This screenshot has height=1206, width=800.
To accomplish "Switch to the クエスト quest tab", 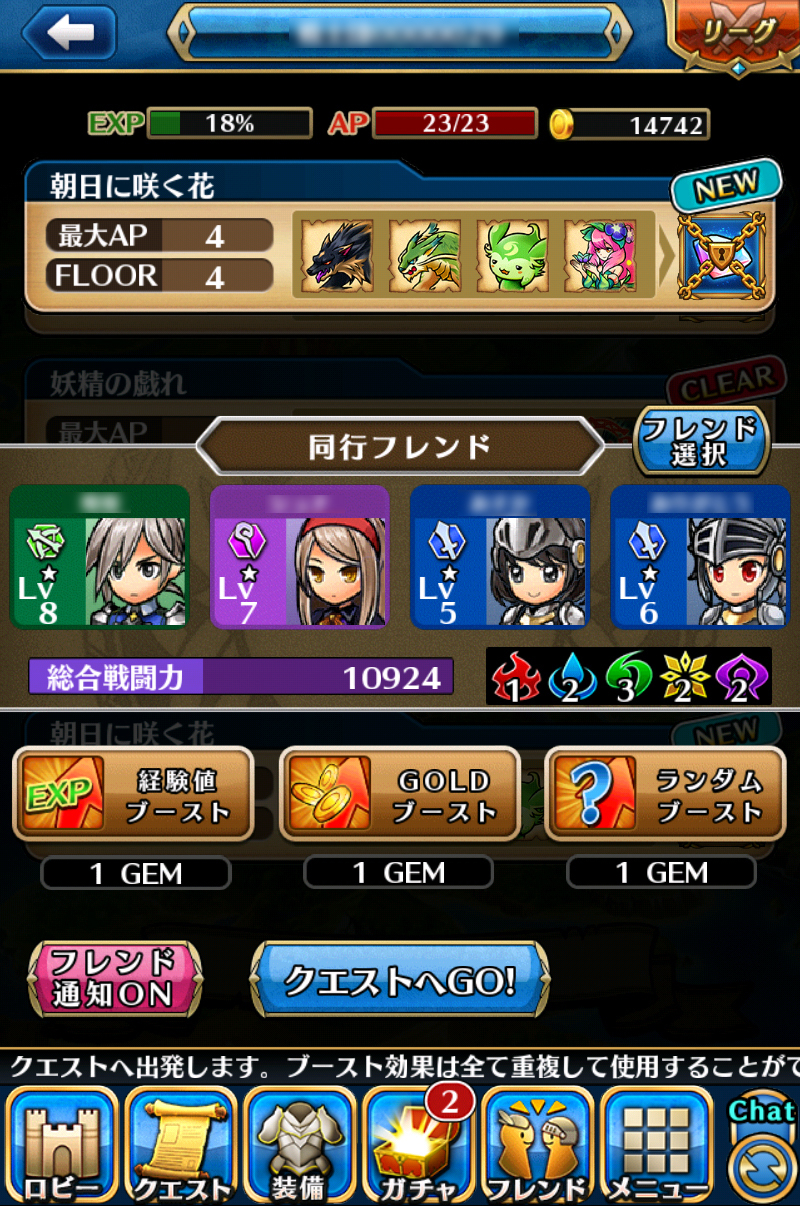I will coord(181,1146).
